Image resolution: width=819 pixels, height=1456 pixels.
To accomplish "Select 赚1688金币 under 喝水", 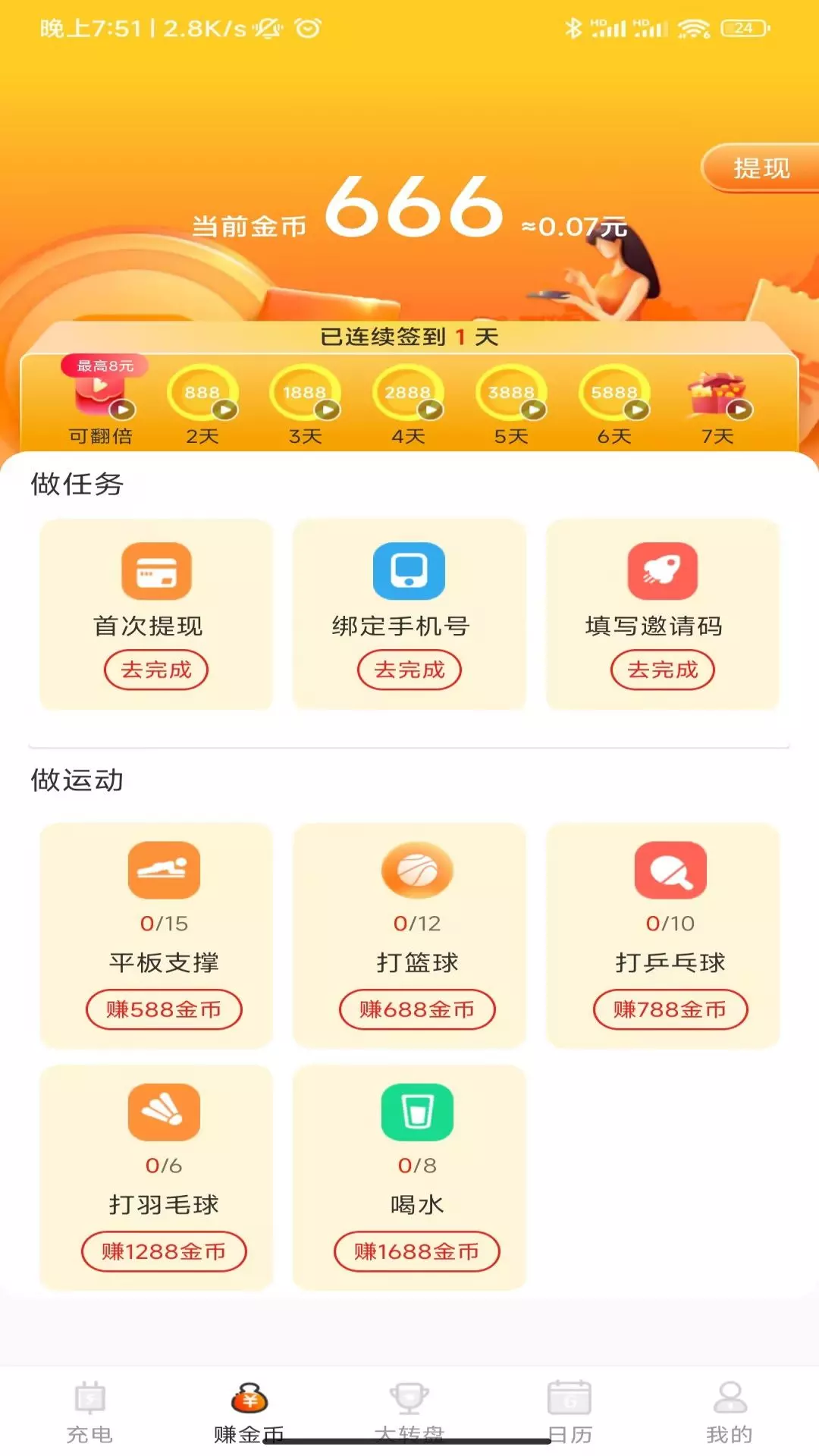I will point(417,1251).
